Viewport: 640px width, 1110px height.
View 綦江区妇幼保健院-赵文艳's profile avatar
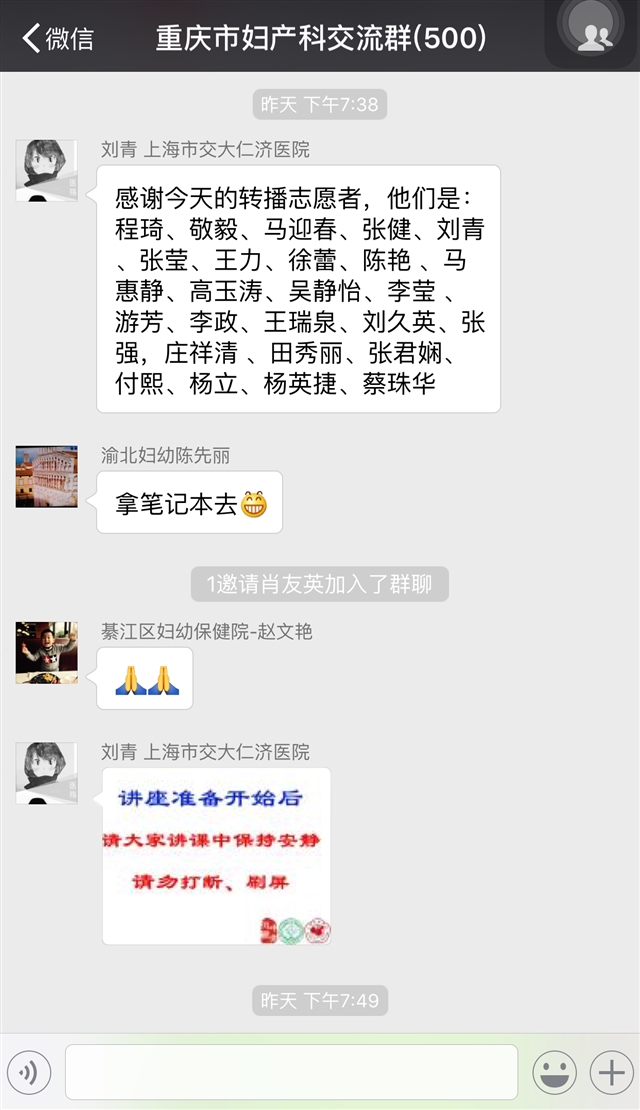(x=46, y=653)
